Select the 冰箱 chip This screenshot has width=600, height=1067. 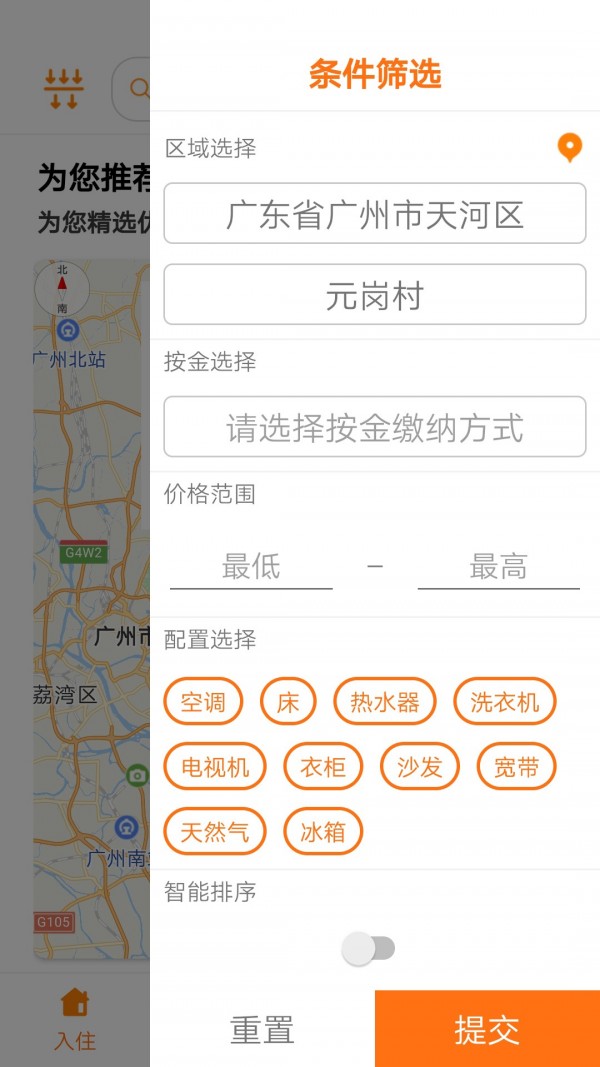(x=323, y=832)
